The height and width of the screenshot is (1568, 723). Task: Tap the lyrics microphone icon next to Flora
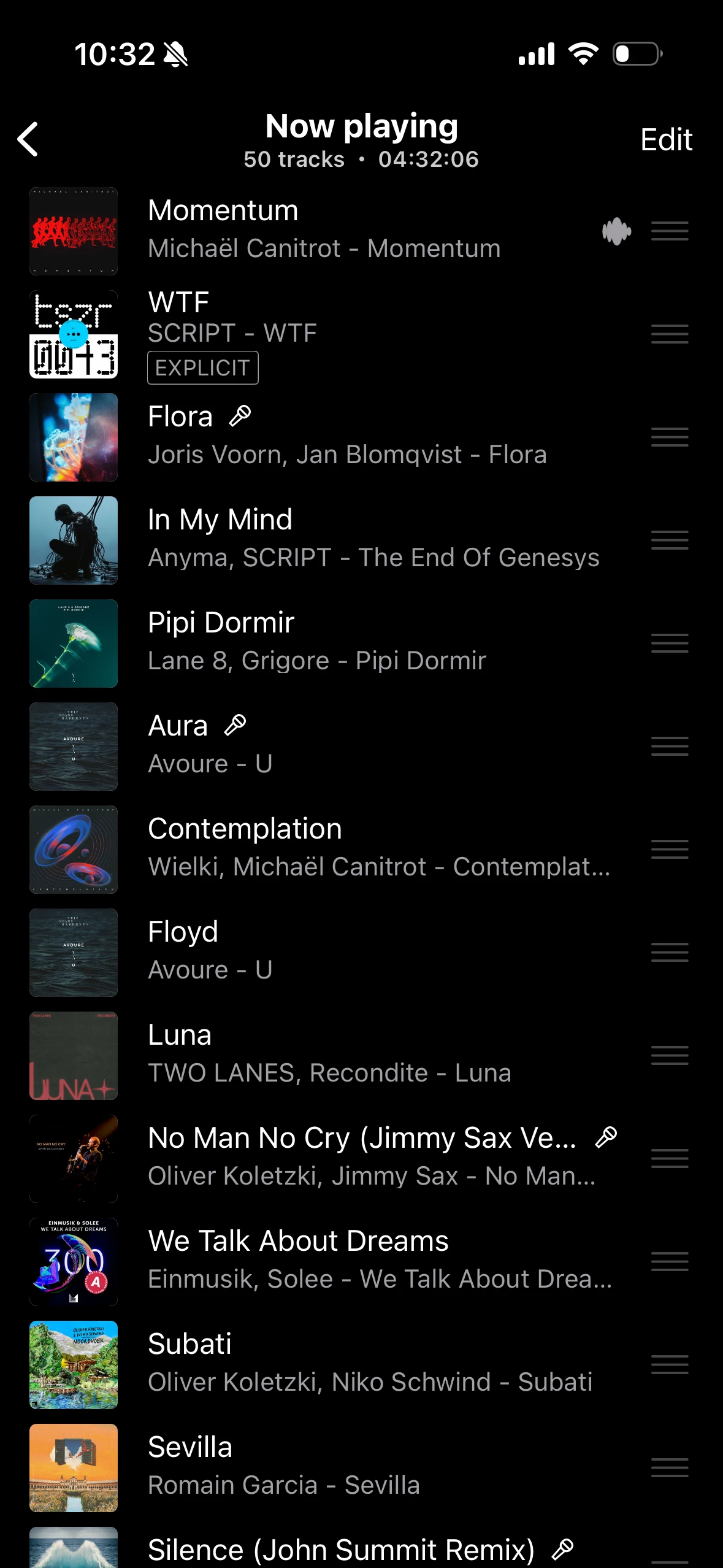(x=240, y=416)
